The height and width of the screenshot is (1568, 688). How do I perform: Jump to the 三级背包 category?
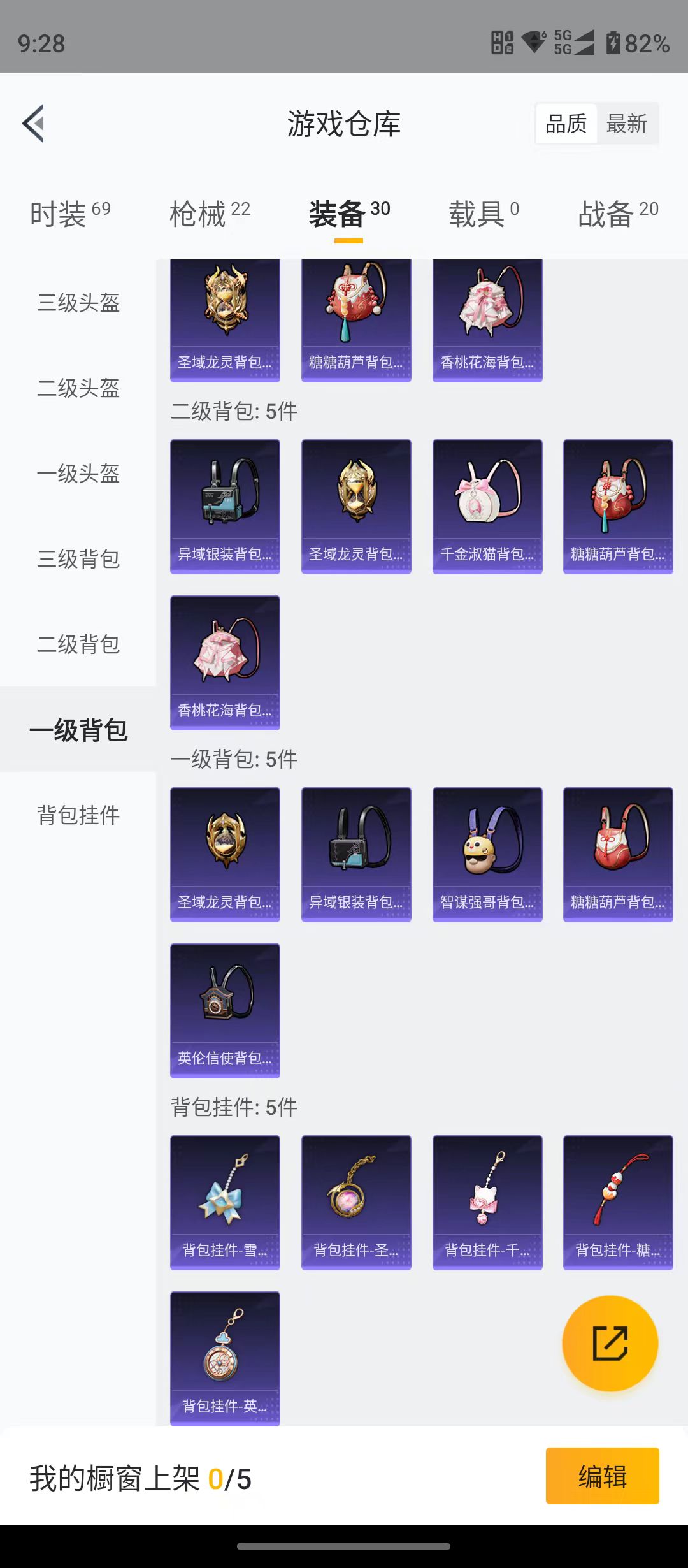click(78, 559)
